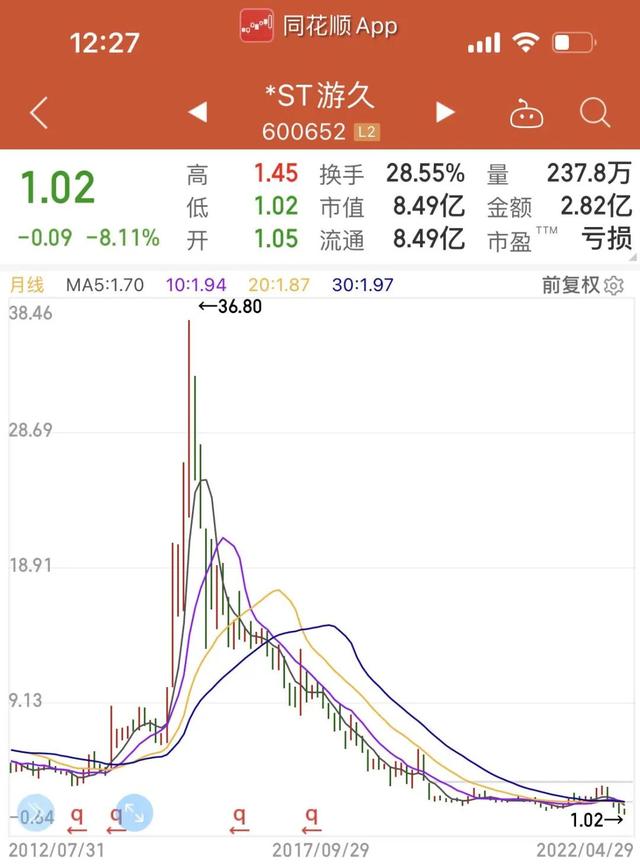Expand the chart to fullscreen
640x865 pixels.
click(x=135, y=812)
